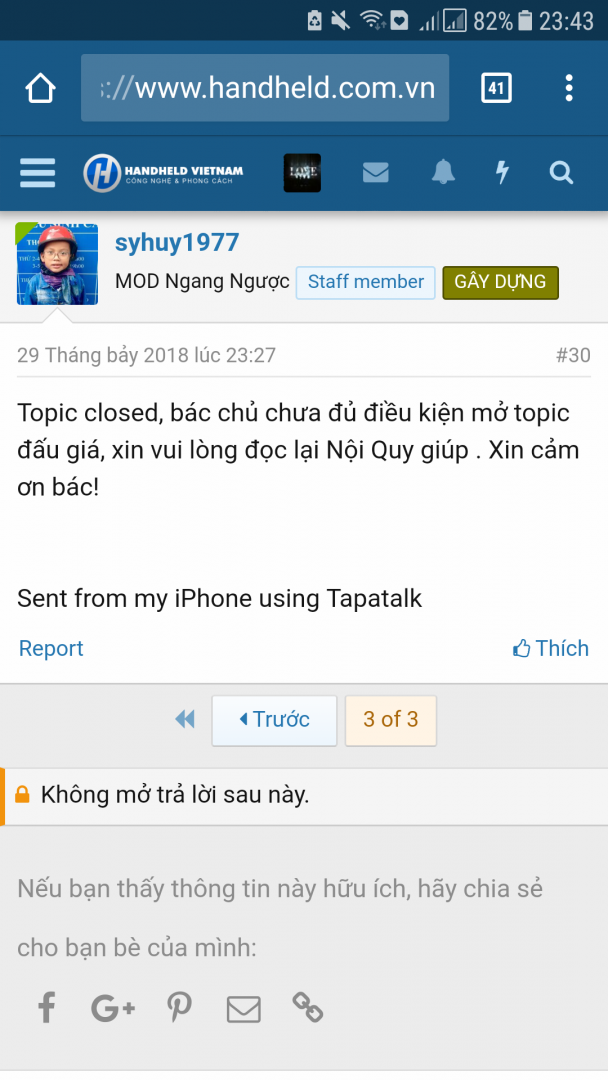Image resolution: width=608 pixels, height=1080 pixels.
Task: Open the lightning bolt what's new icon
Action: pyautogui.click(x=502, y=173)
